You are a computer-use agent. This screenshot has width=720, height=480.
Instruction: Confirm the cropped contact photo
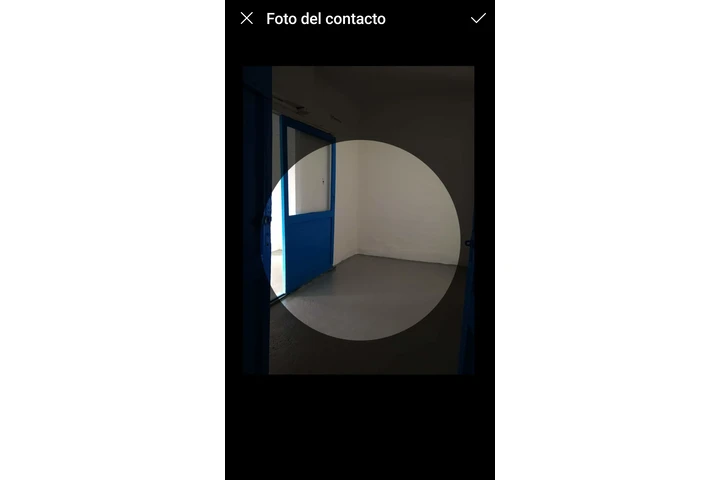(478, 18)
